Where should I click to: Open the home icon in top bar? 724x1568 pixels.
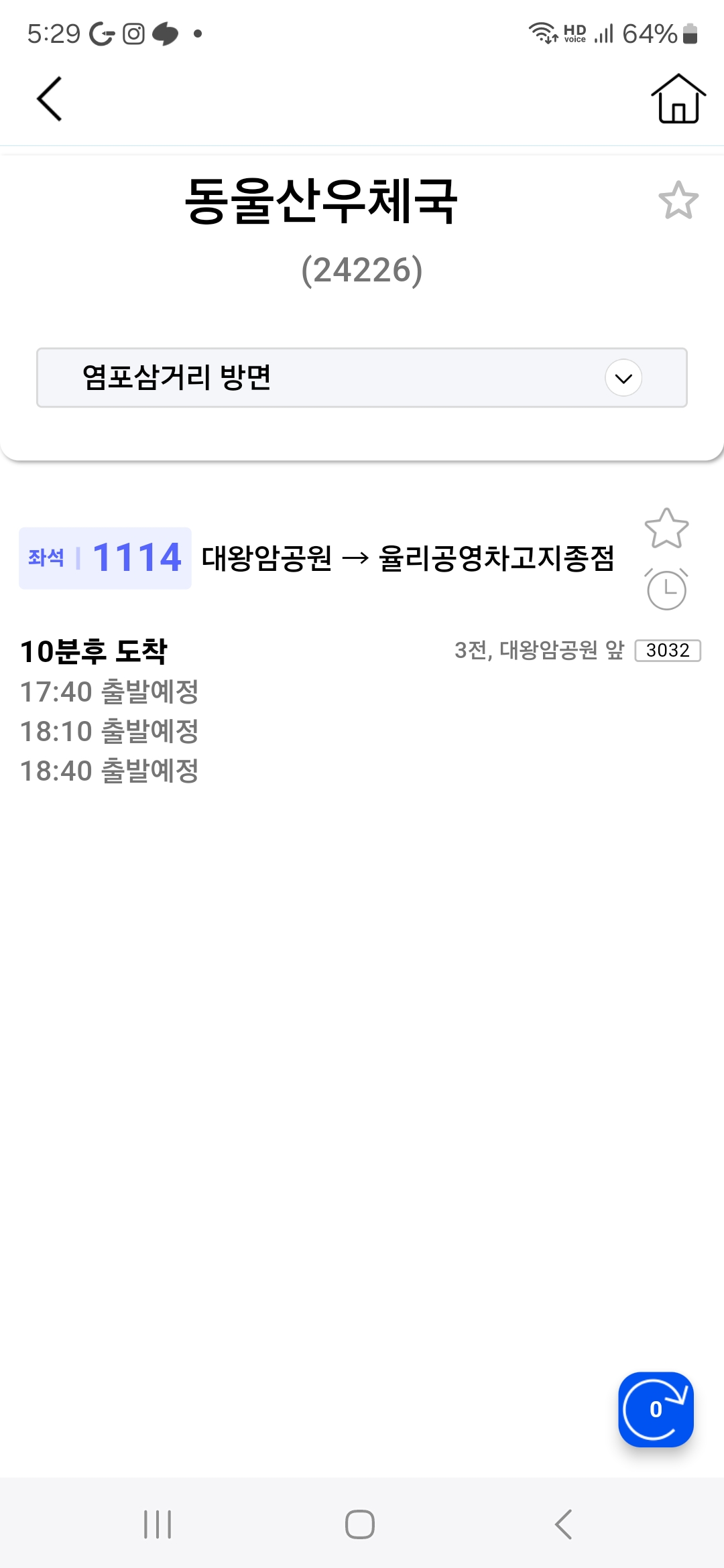pyautogui.click(x=678, y=99)
